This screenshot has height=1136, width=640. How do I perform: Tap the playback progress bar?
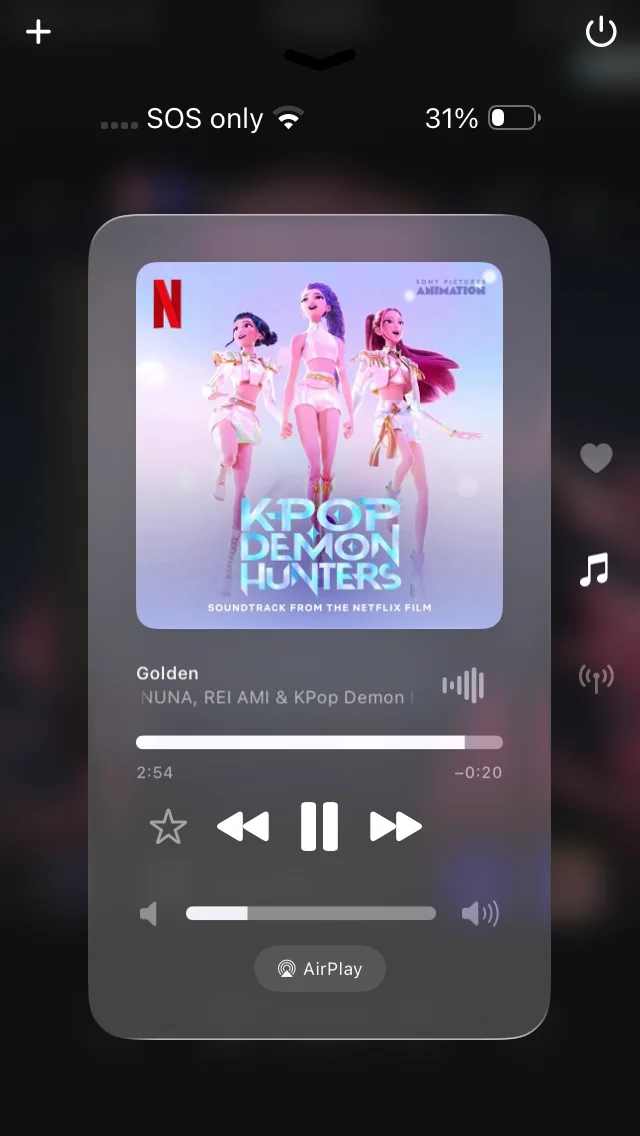click(x=319, y=742)
